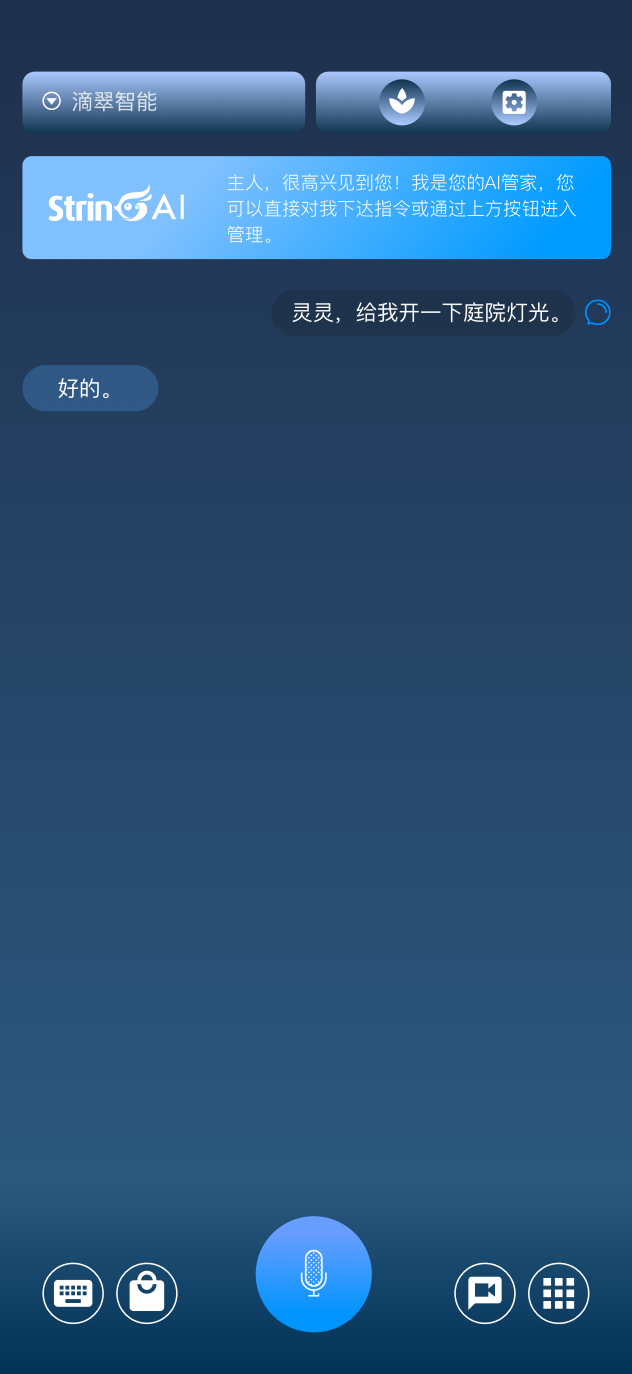632x1374 pixels.
Task: Open the settings gear icon
Action: pyautogui.click(x=514, y=102)
